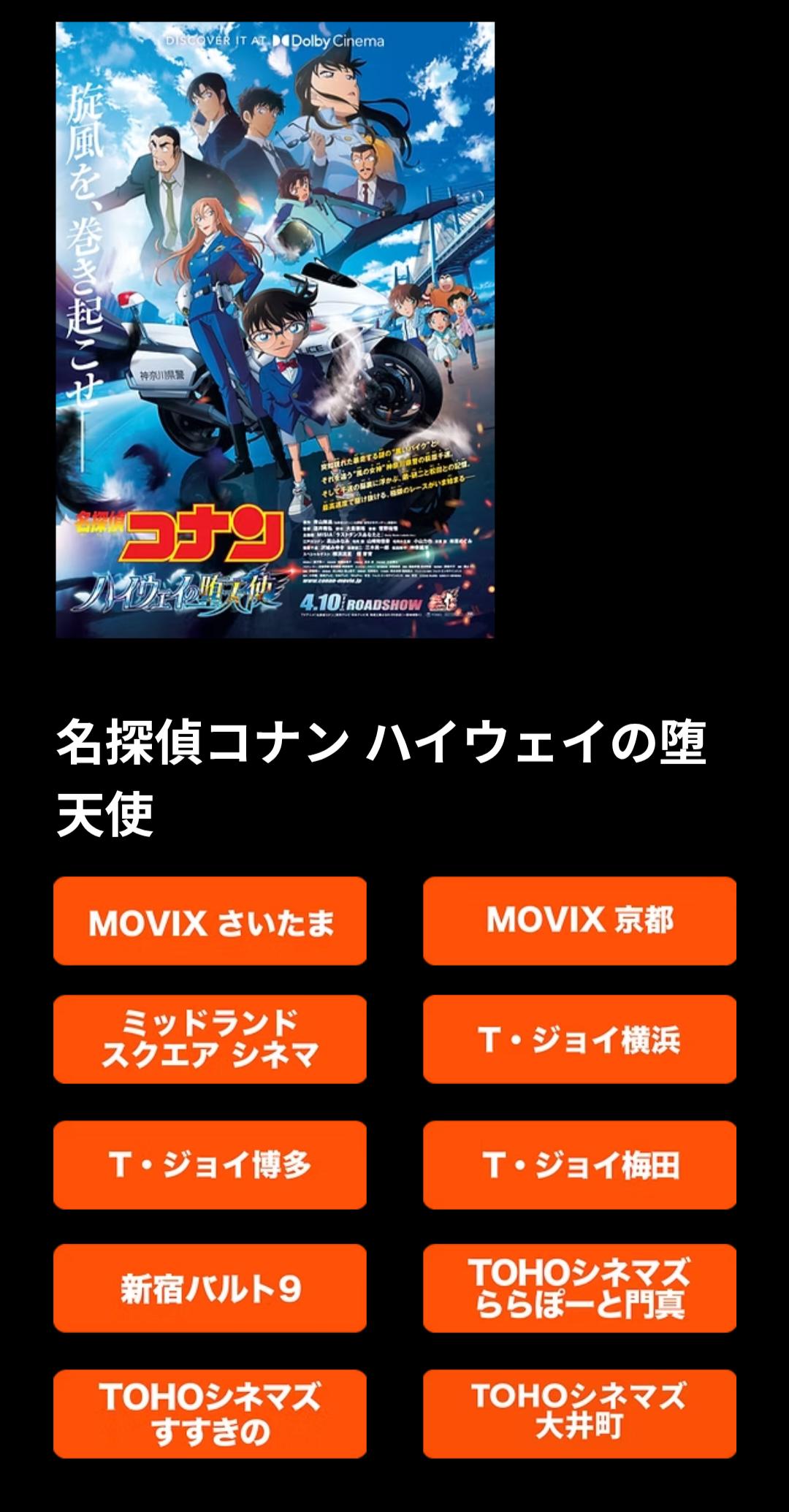Select the T・ジョイ博多 theater
Screen dimensions: 789x1512
210,1164
